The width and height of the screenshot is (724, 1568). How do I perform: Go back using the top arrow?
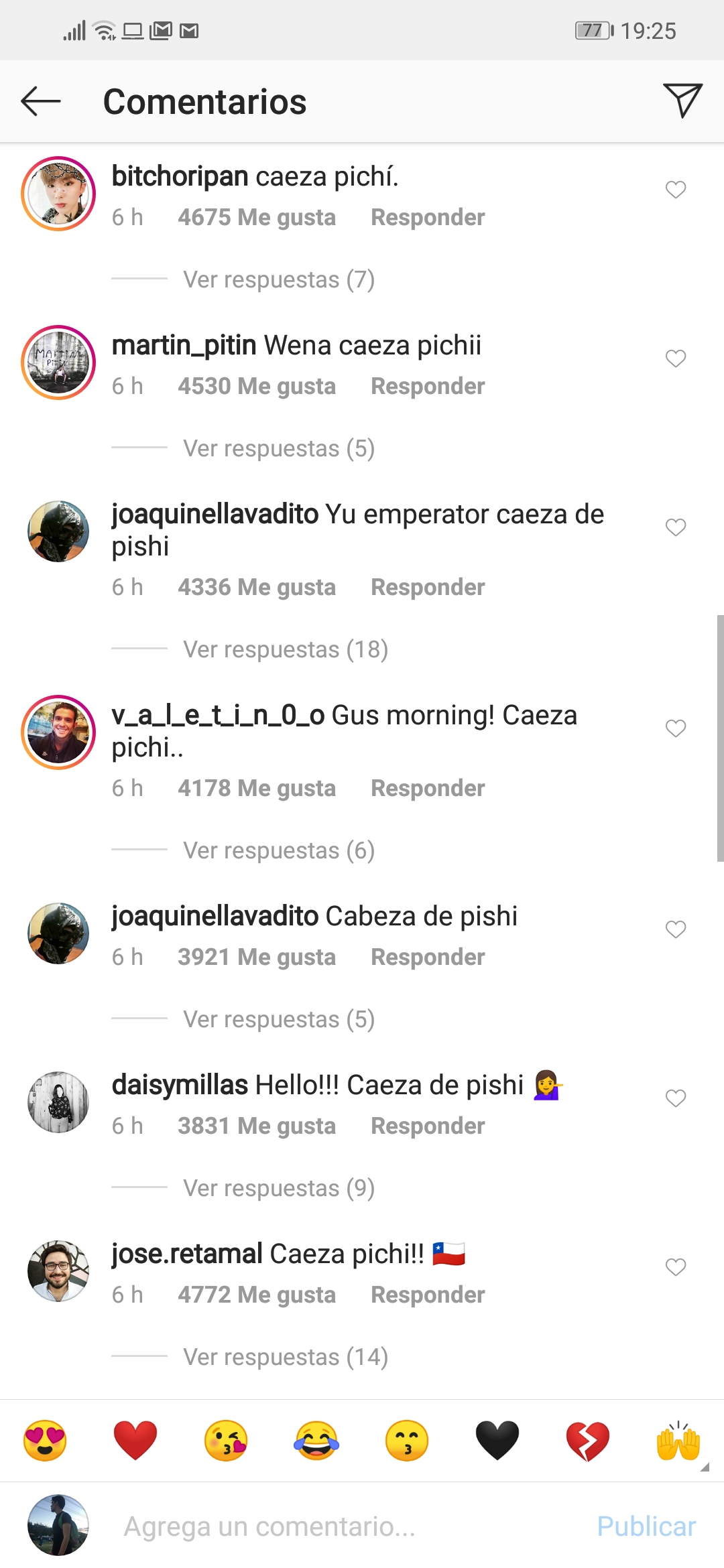point(41,102)
